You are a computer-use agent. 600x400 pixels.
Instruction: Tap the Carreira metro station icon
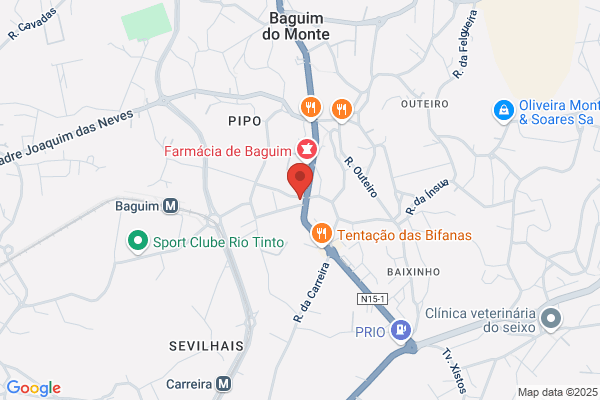coord(223,384)
